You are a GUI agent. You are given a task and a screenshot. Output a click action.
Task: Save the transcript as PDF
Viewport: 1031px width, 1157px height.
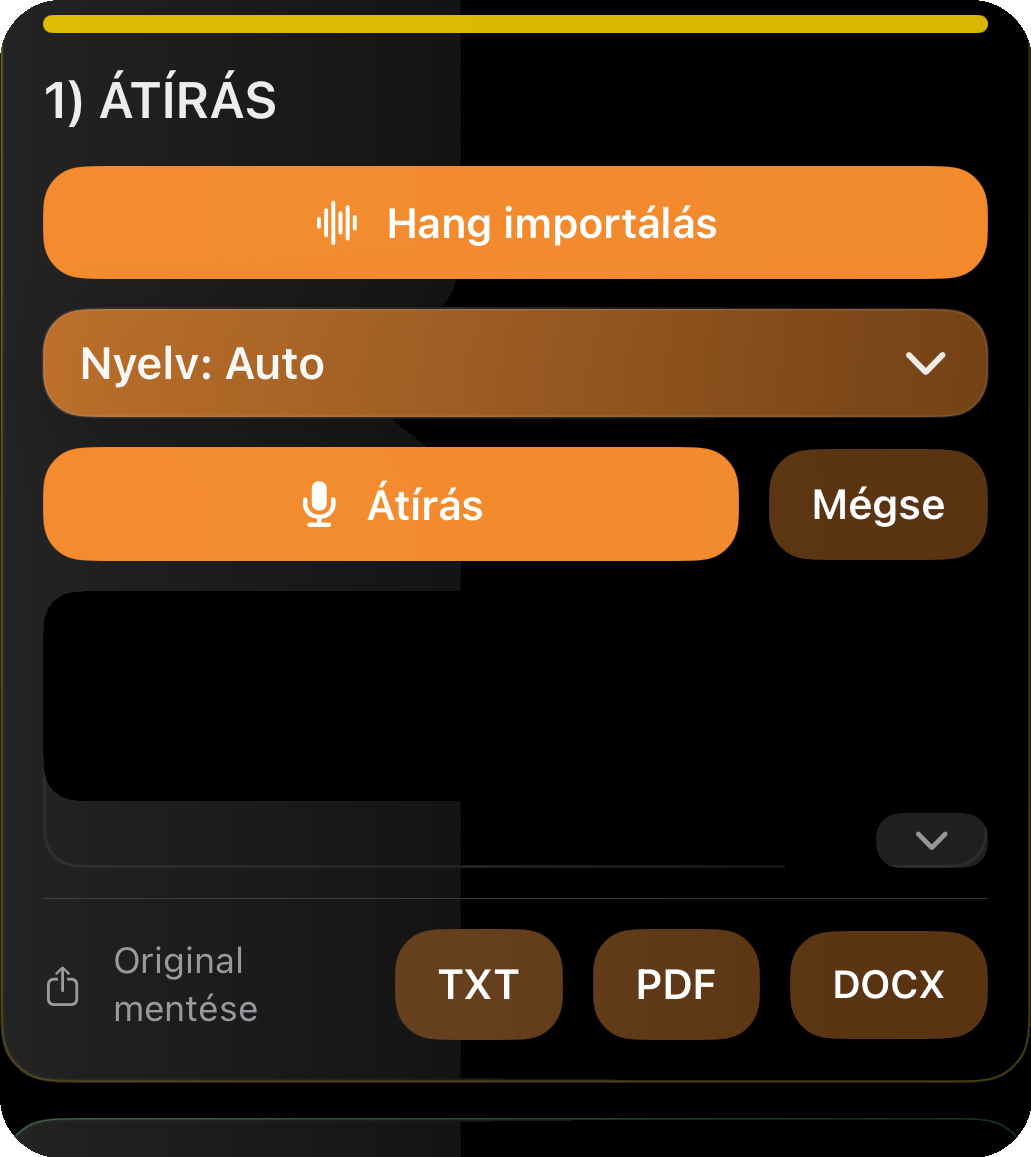point(676,985)
